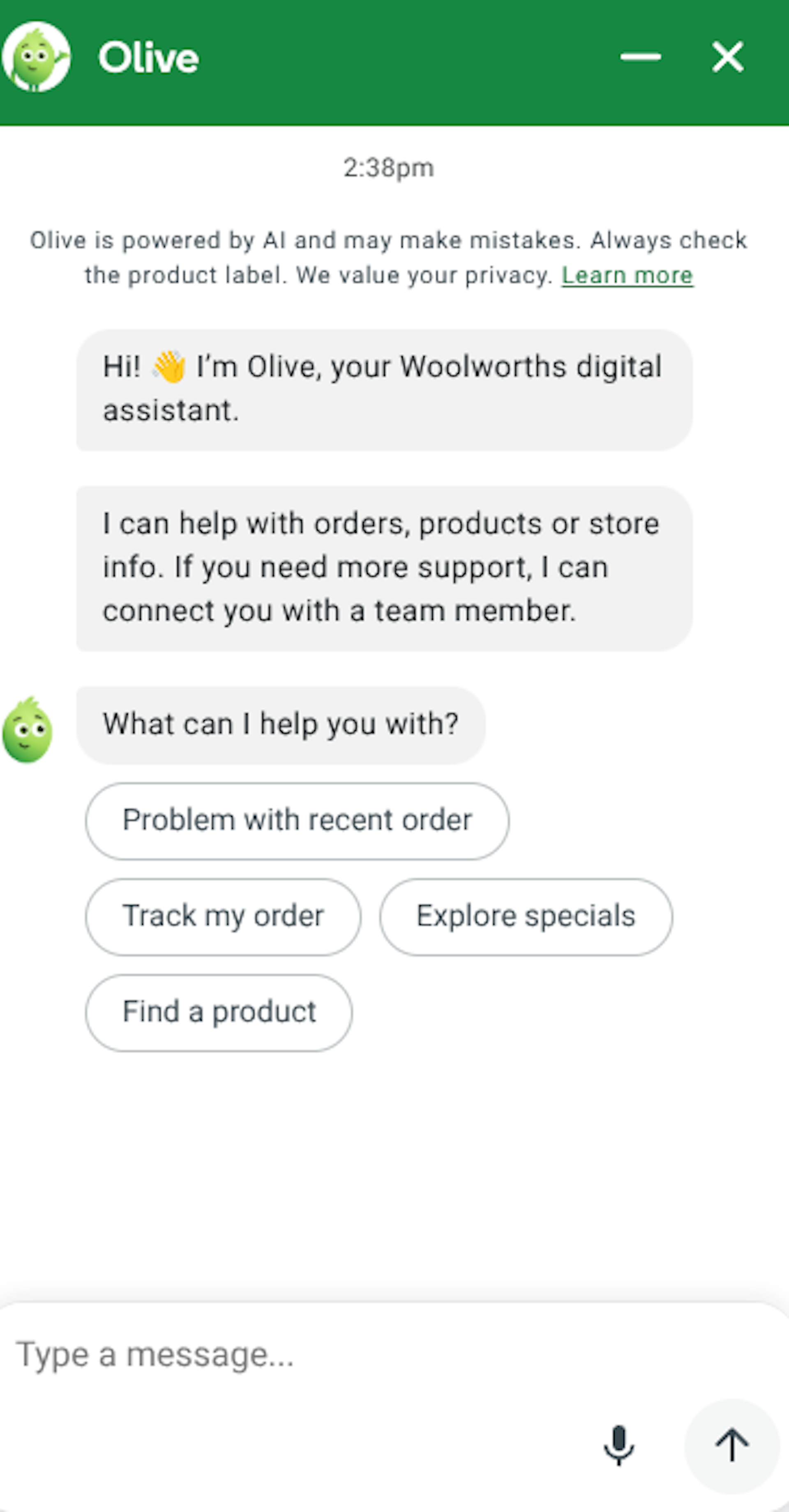Viewport: 789px width, 1512px height.
Task: Send the message with the arrow button
Action: pyautogui.click(x=731, y=1445)
